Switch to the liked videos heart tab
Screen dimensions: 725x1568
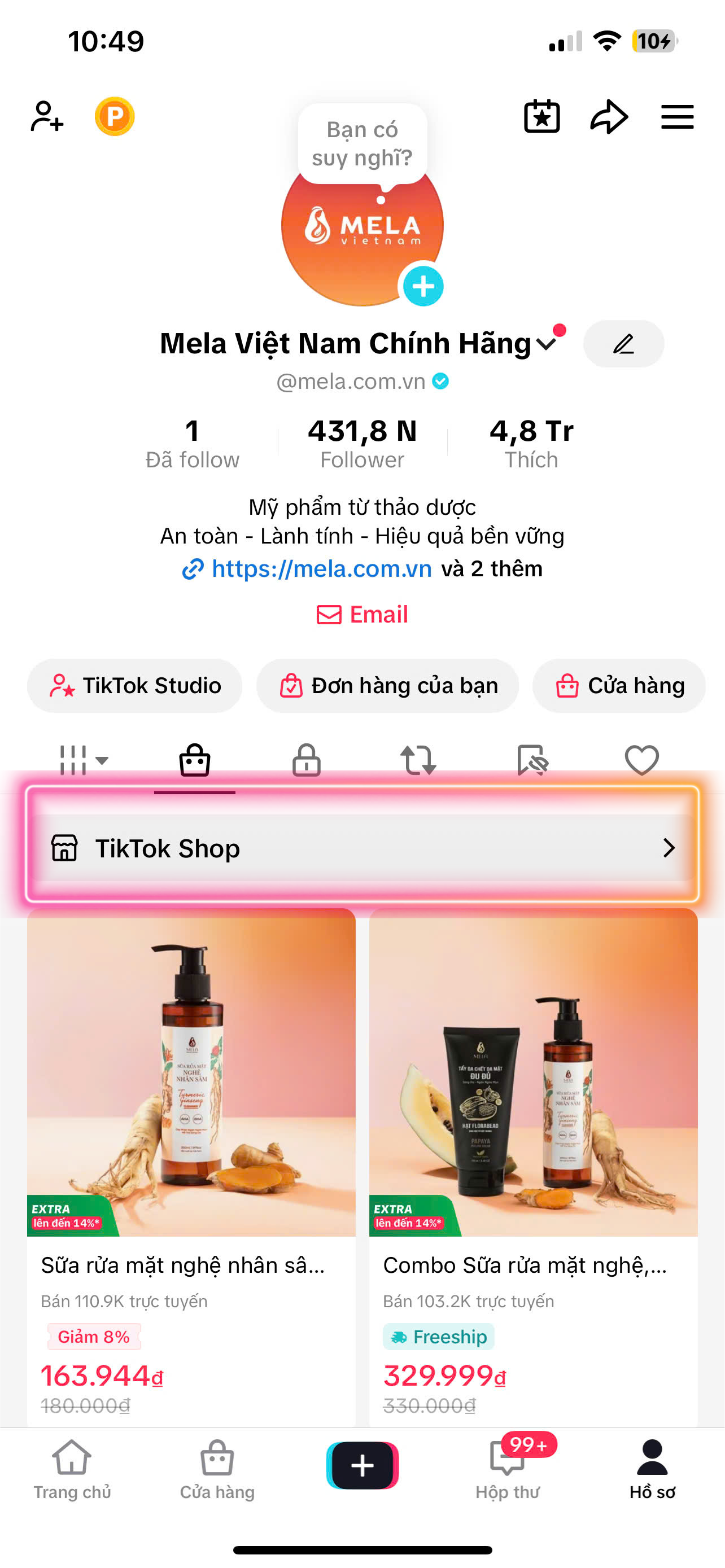coord(641,760)
